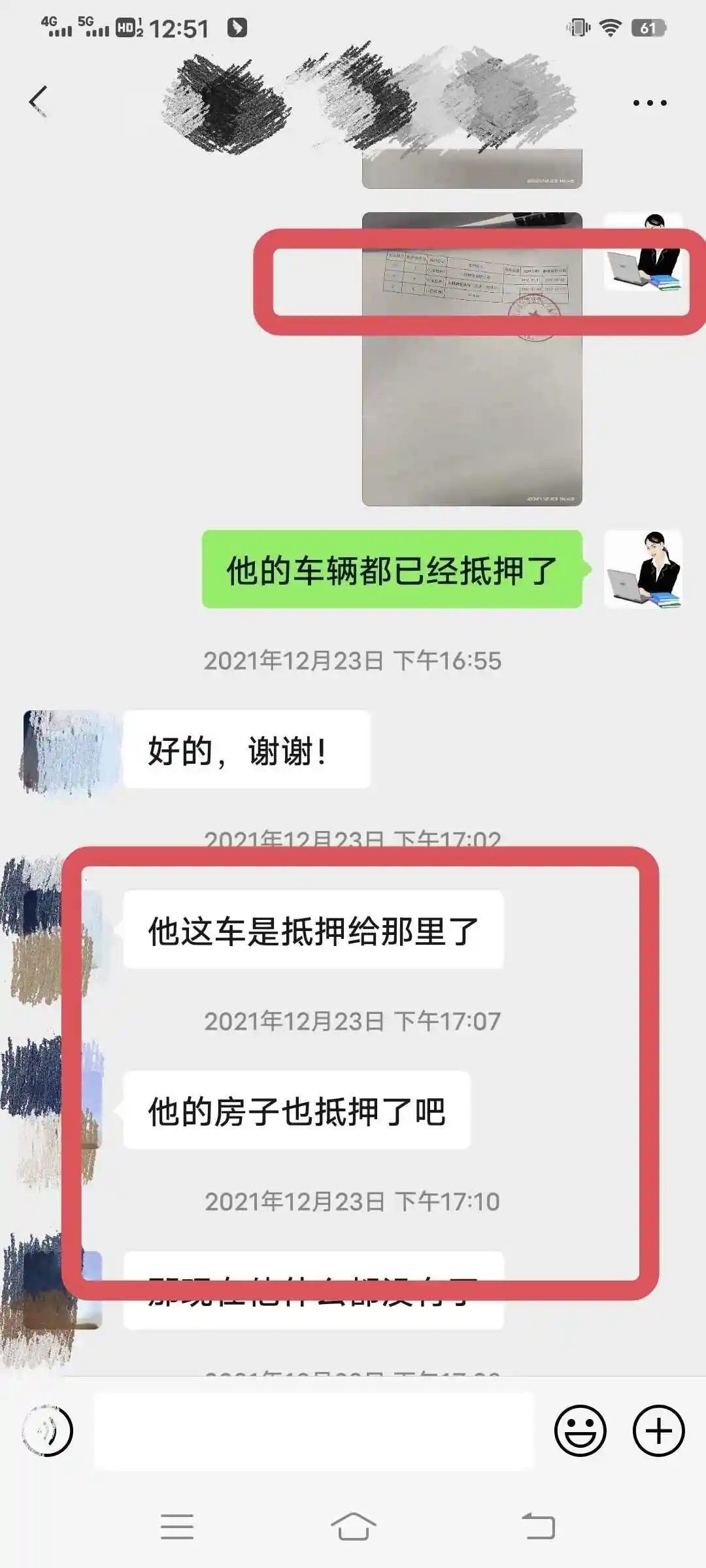Open the emoji picker
The image size is (706, 1568).
coord(580,1431)
